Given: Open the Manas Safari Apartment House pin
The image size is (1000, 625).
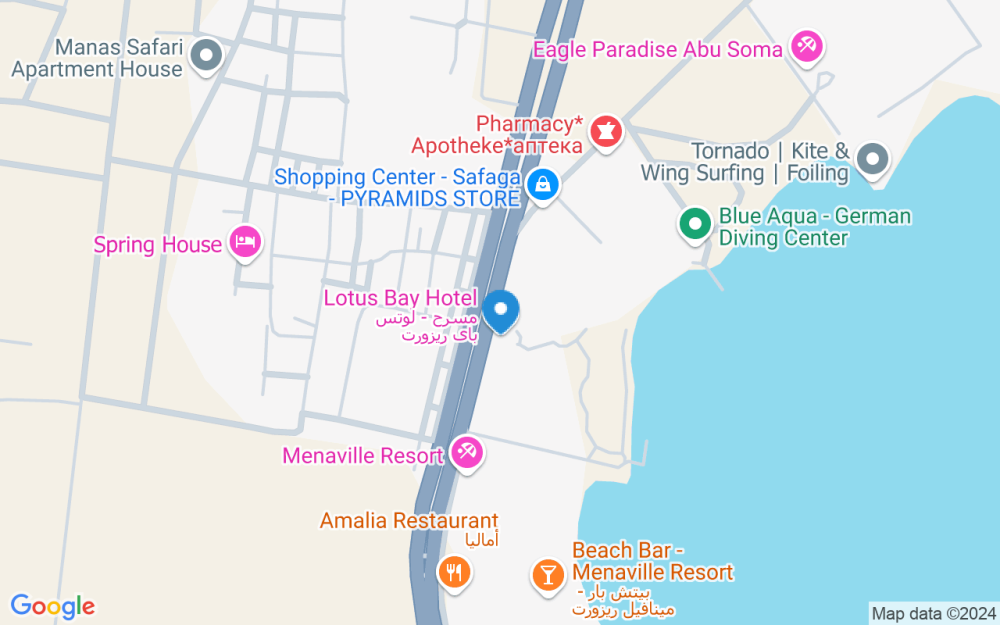Looking at the screenshot, I should click(206, 56).
